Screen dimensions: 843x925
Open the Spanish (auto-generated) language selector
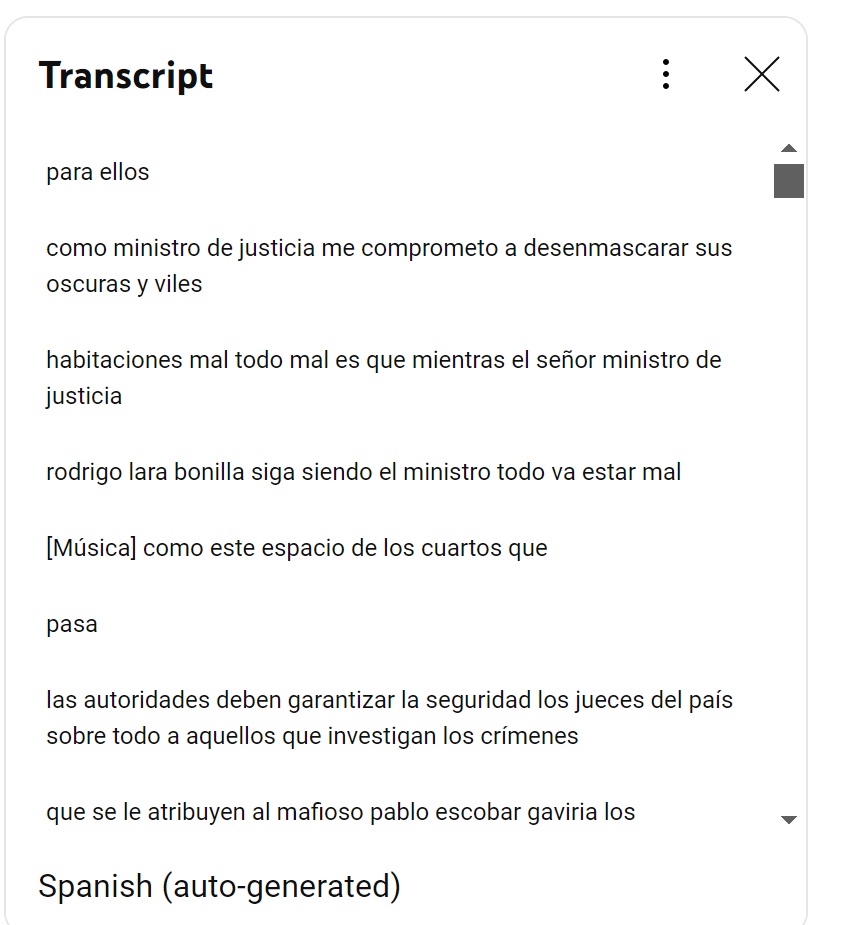(x=219, y=886)
